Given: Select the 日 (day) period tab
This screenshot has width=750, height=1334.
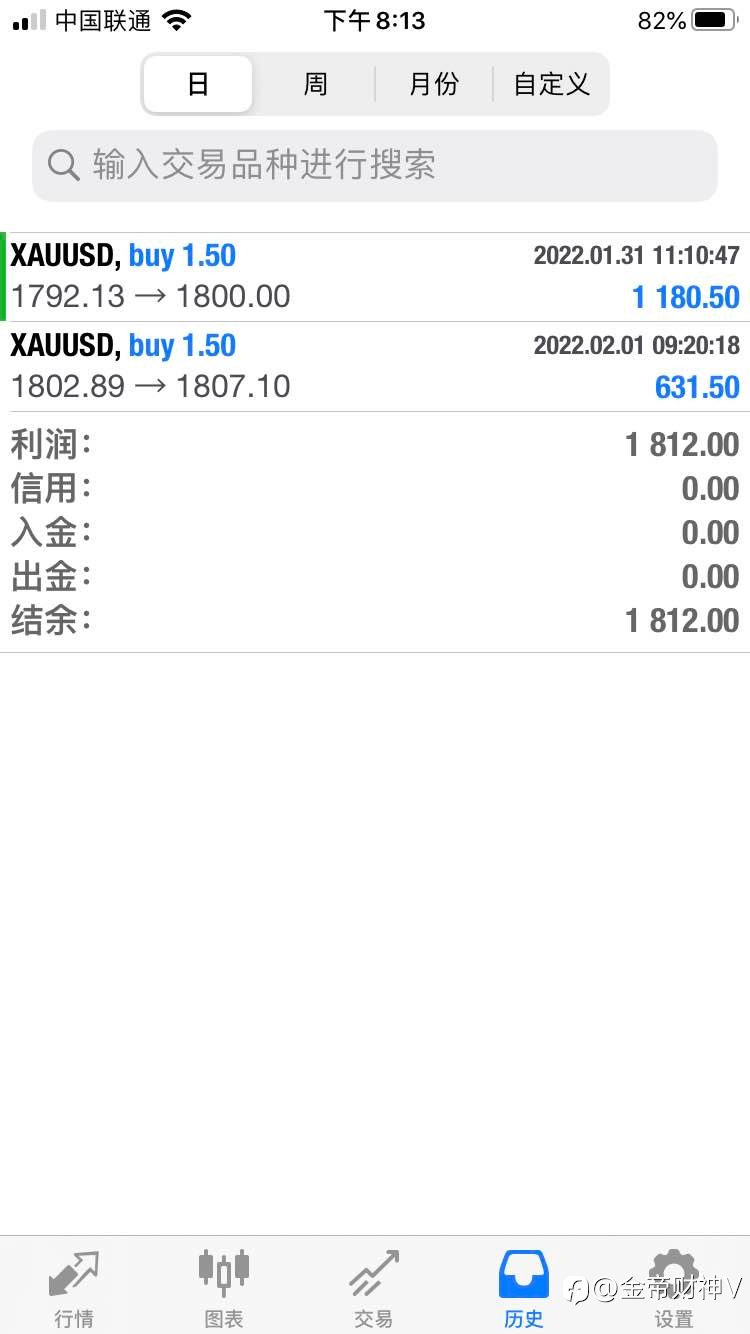Looking at the screenshot, I should tap(198, 84).
